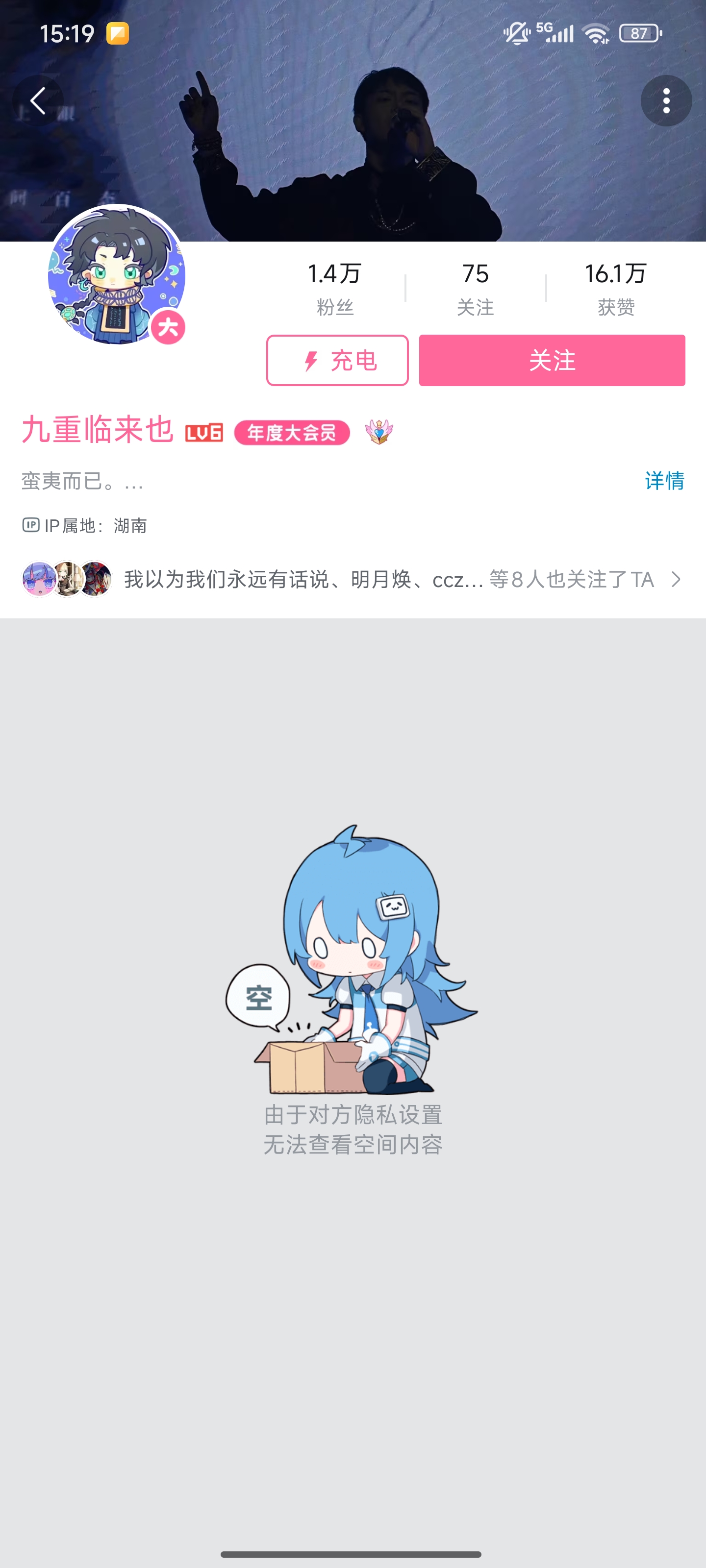Open the three-dot overflow menu
This screenshot has height=1568, width=706.
pos(666,101)
